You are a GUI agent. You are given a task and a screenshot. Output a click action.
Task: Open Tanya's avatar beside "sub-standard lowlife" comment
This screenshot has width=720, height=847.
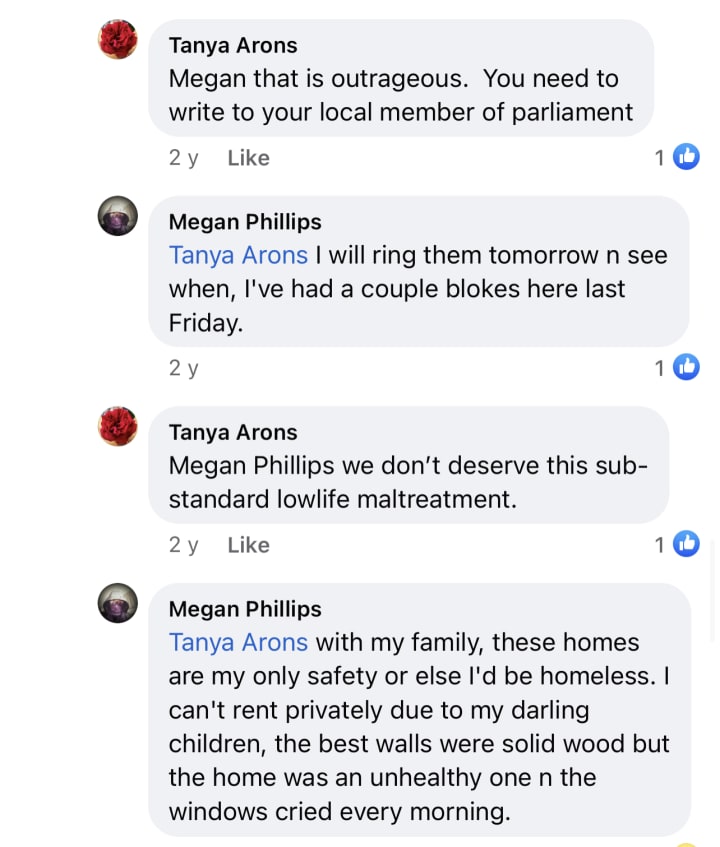(117, 426)
